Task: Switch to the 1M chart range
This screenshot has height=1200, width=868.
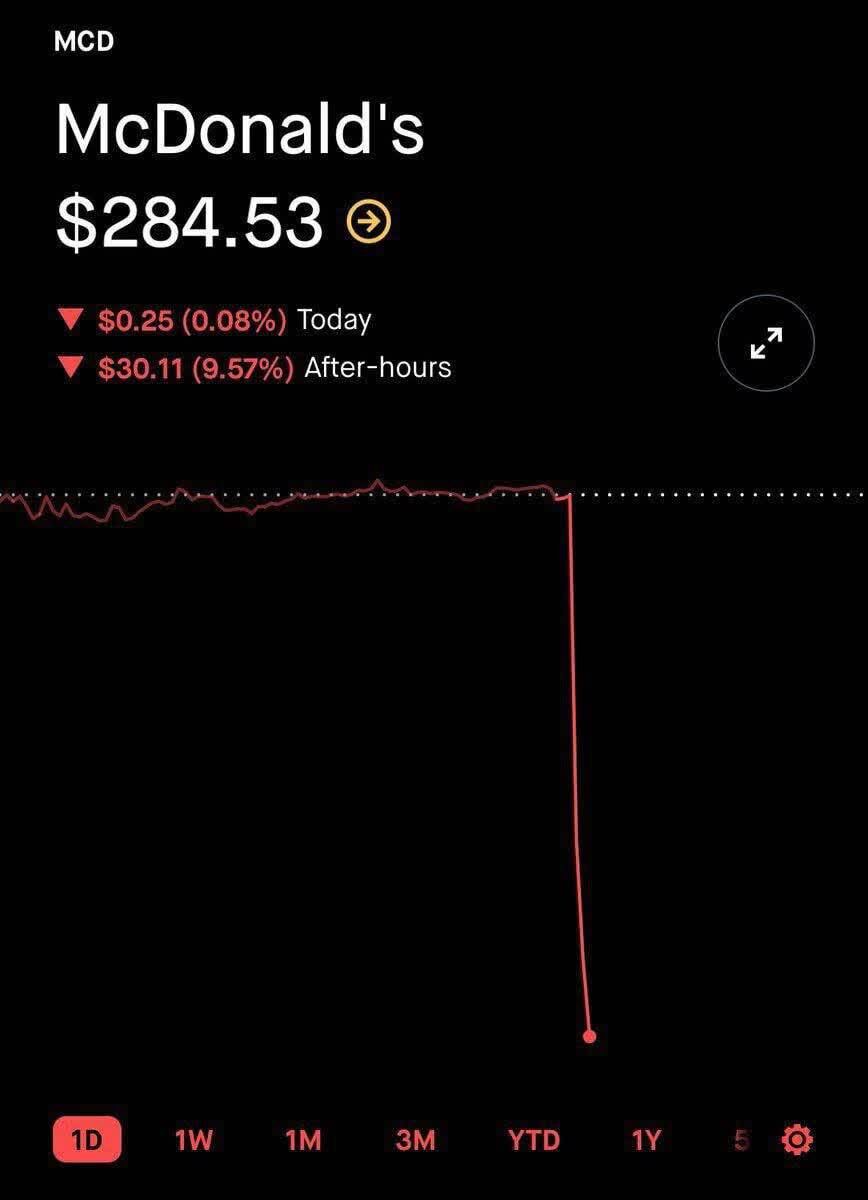Action: pyautogui.click(x=303, y=1140)
